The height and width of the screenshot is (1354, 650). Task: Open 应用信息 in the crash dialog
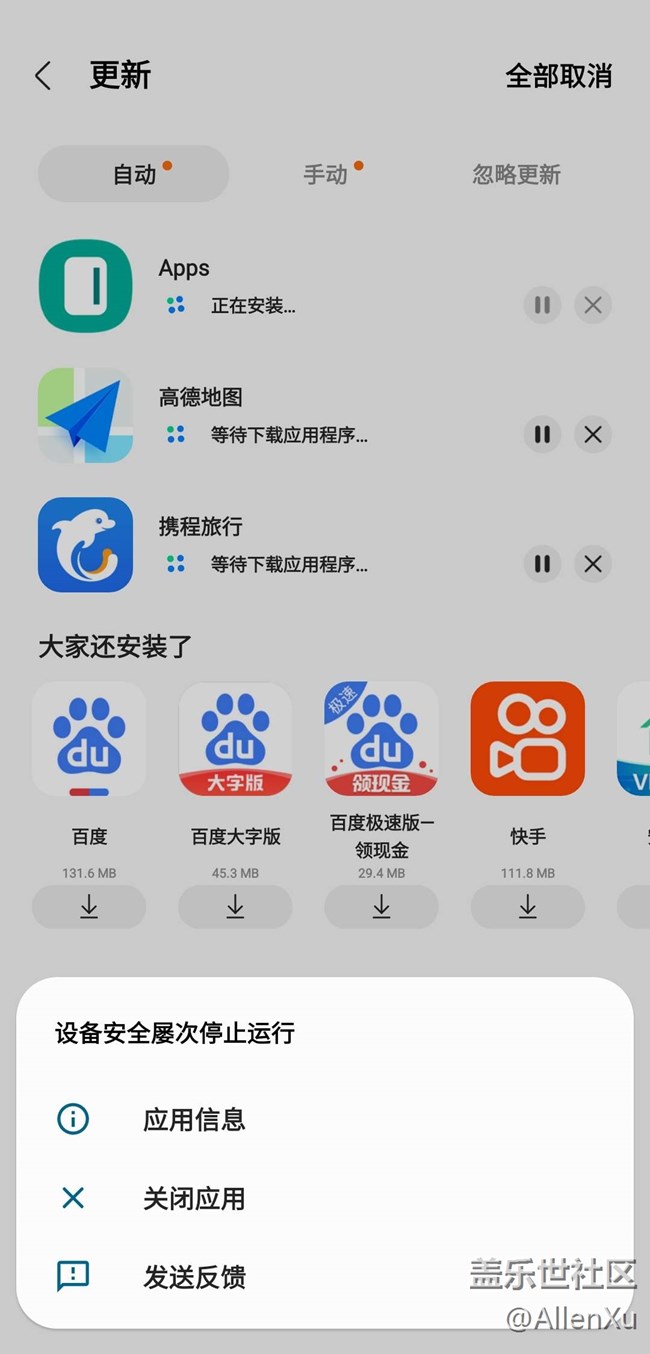click(193, 1119)
